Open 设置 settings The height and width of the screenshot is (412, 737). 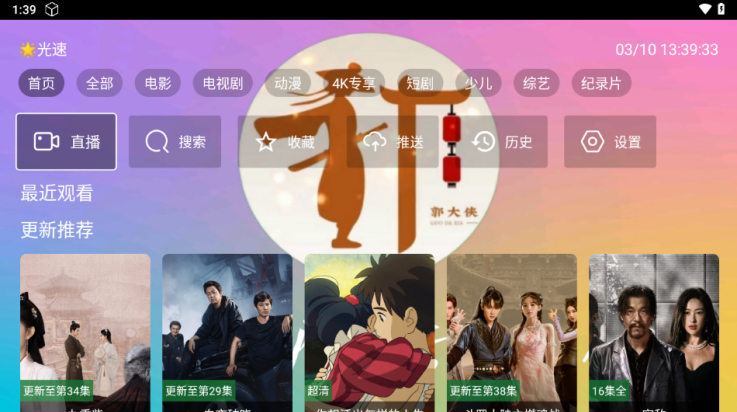tap(610, 142)
